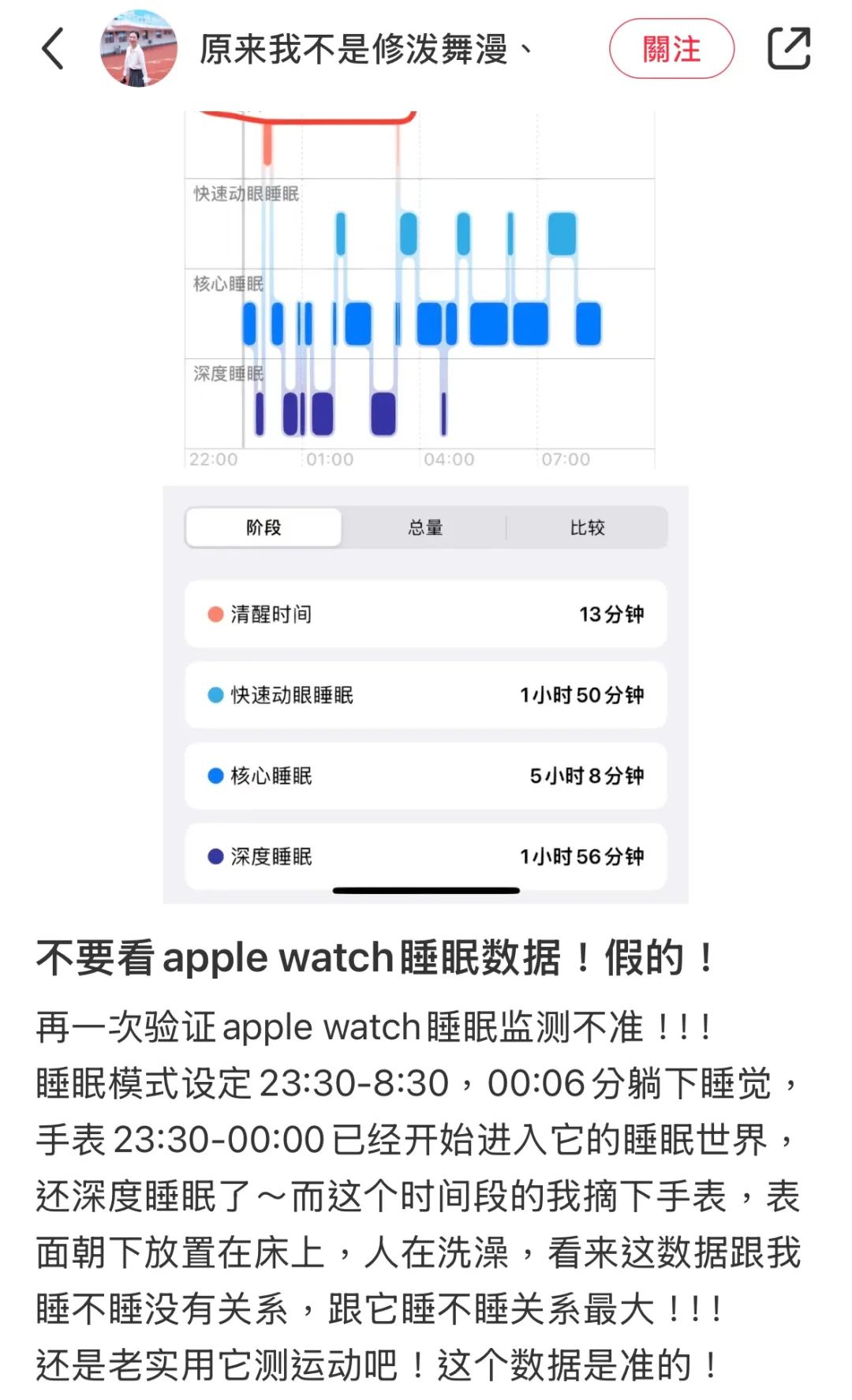Follow the author with the 關注 button
This screenshot has width=852, height=1400.
671,49
